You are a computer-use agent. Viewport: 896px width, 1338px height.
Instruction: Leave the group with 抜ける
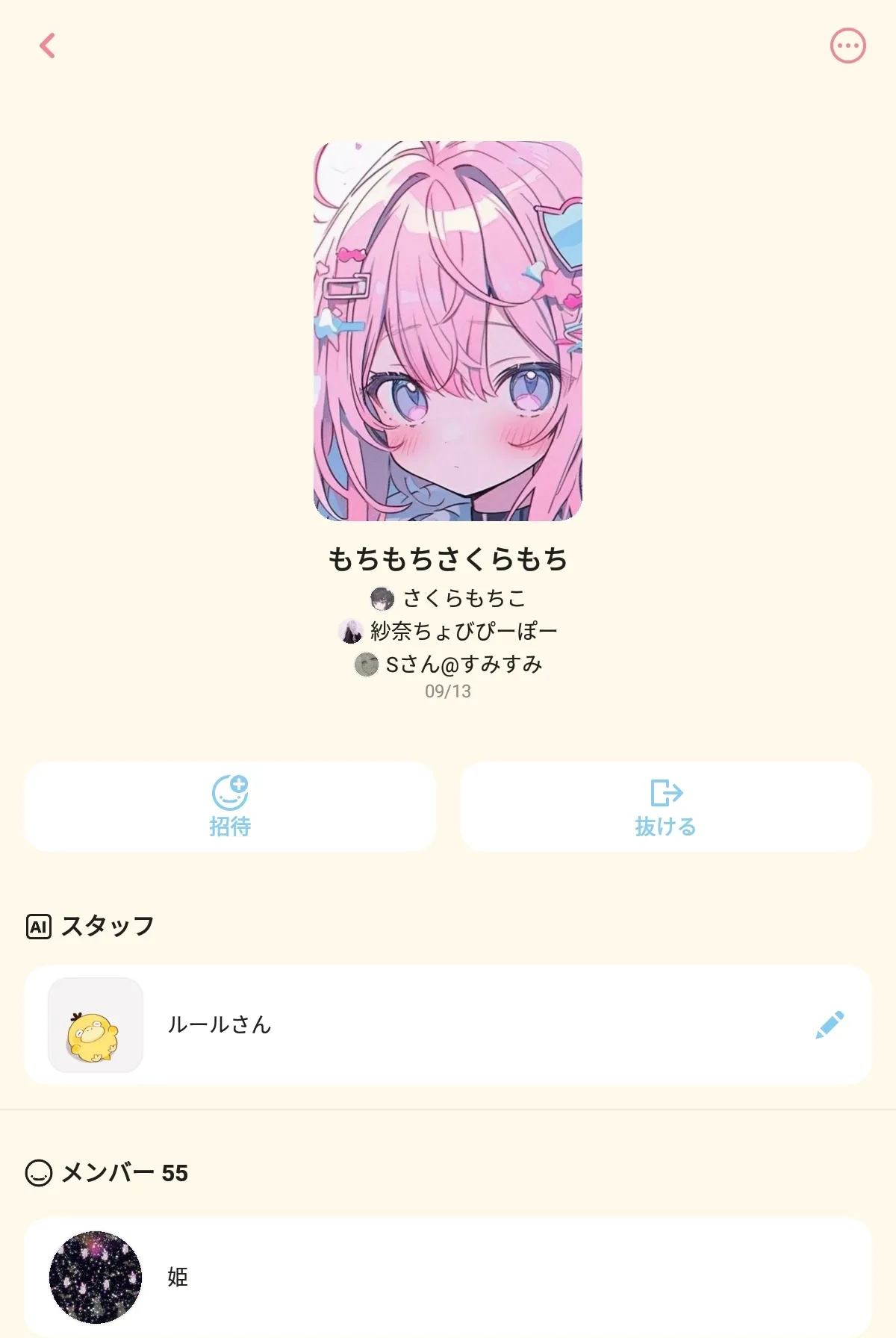pos(665,806)
